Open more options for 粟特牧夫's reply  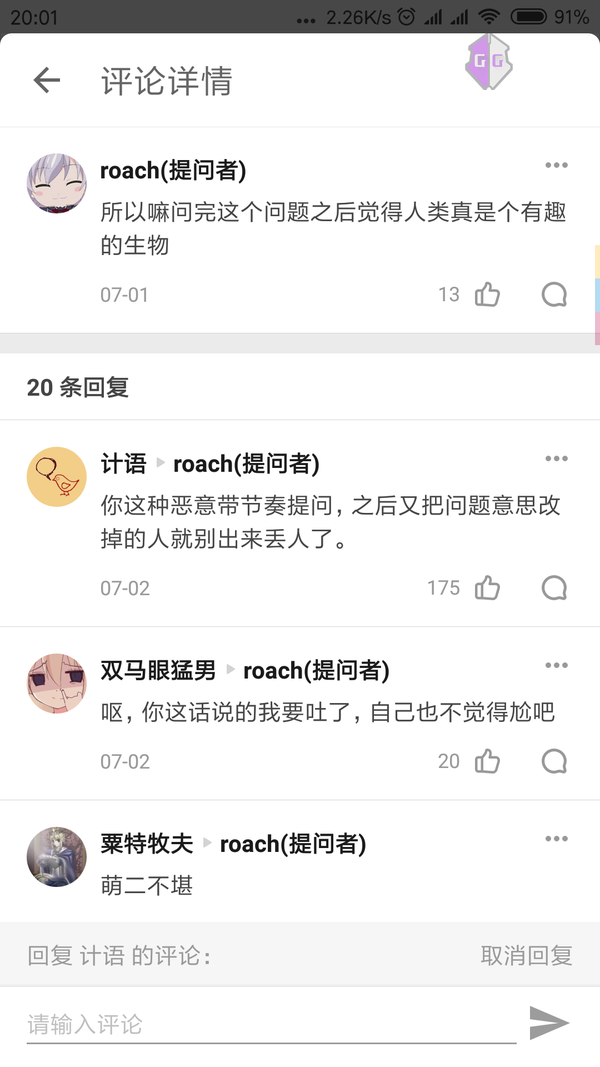click(556, 839)
